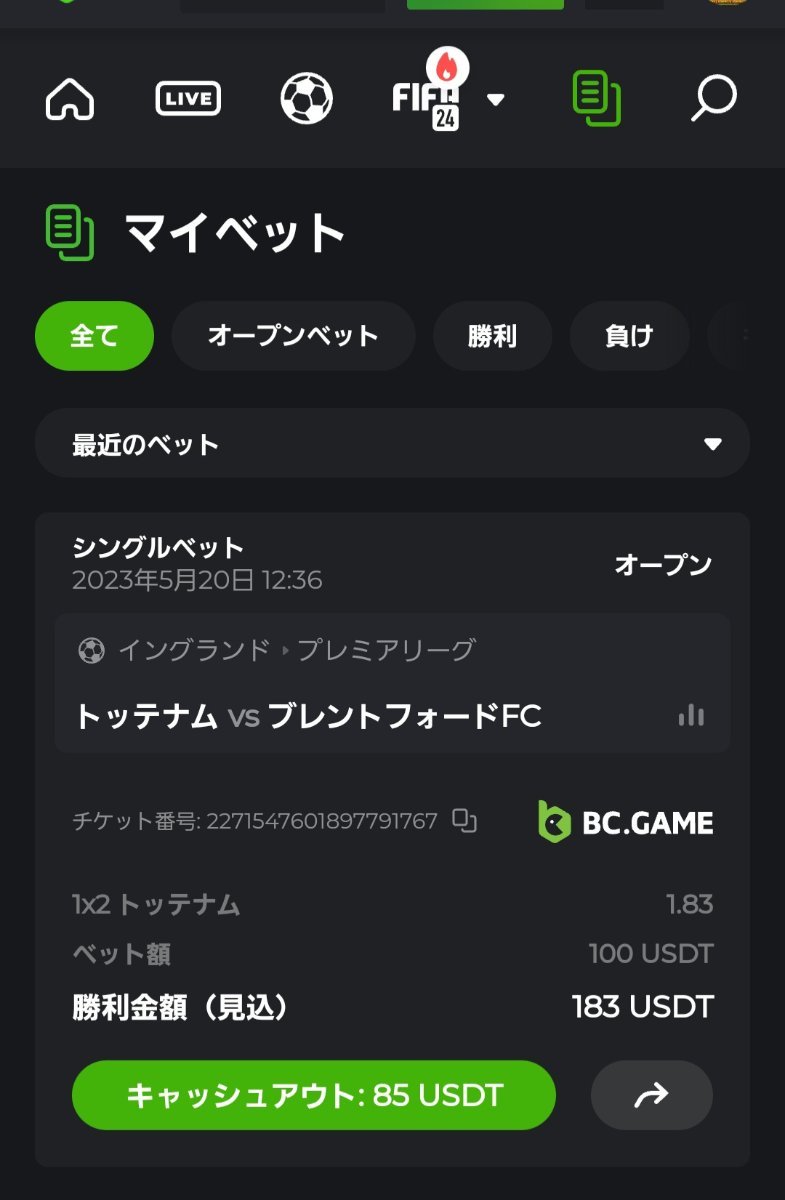The image size is (785, 1200).
Task: Open the soccer sports section
Action: 306,99
